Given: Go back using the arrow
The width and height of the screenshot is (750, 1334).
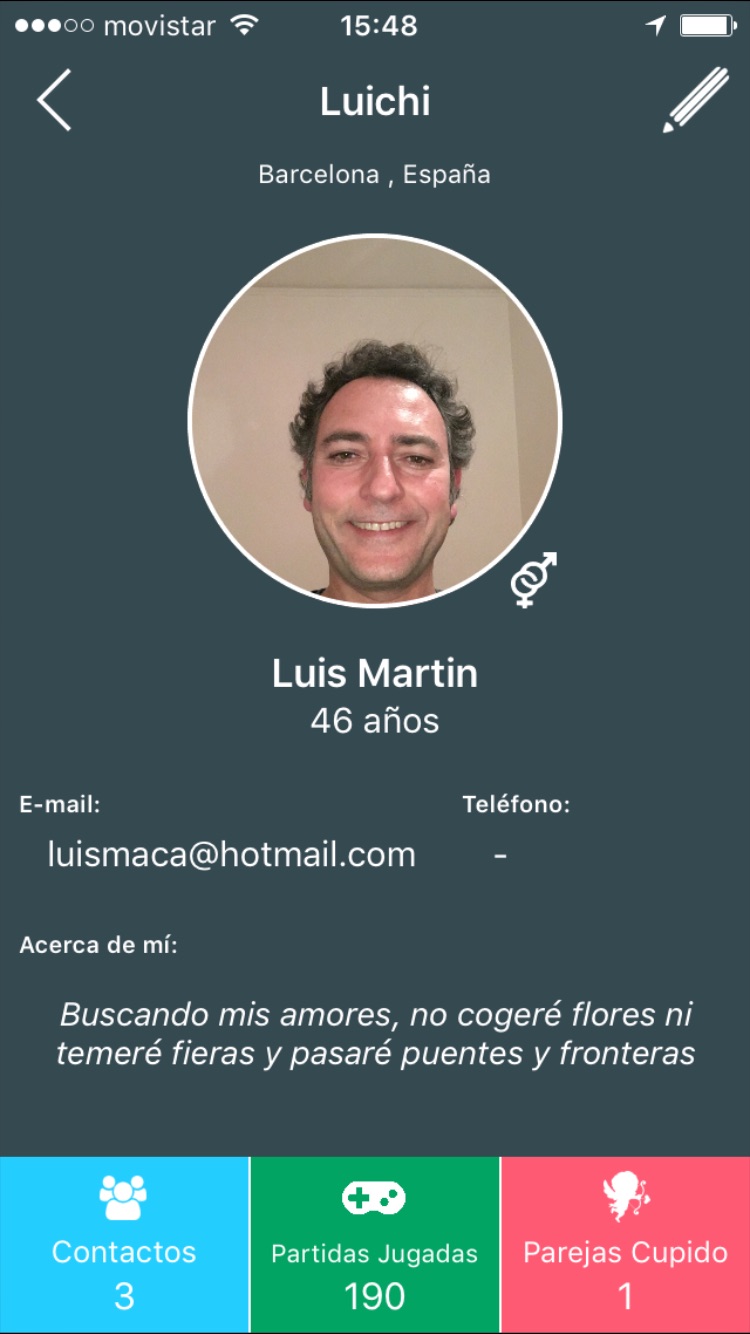Looking at the screenshot, I should (x=54, y=100).
